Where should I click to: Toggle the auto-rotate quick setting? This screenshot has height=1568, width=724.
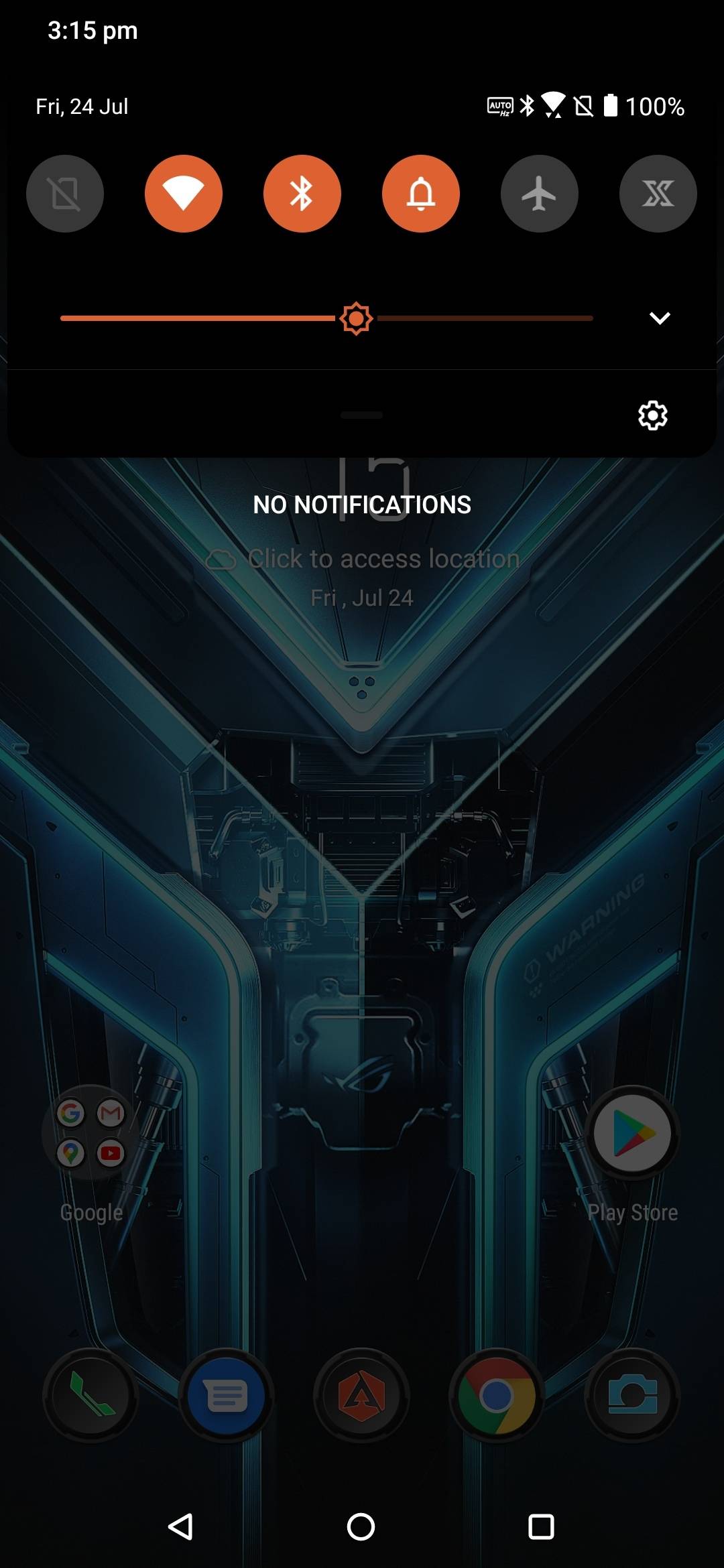tap(65, 194)
